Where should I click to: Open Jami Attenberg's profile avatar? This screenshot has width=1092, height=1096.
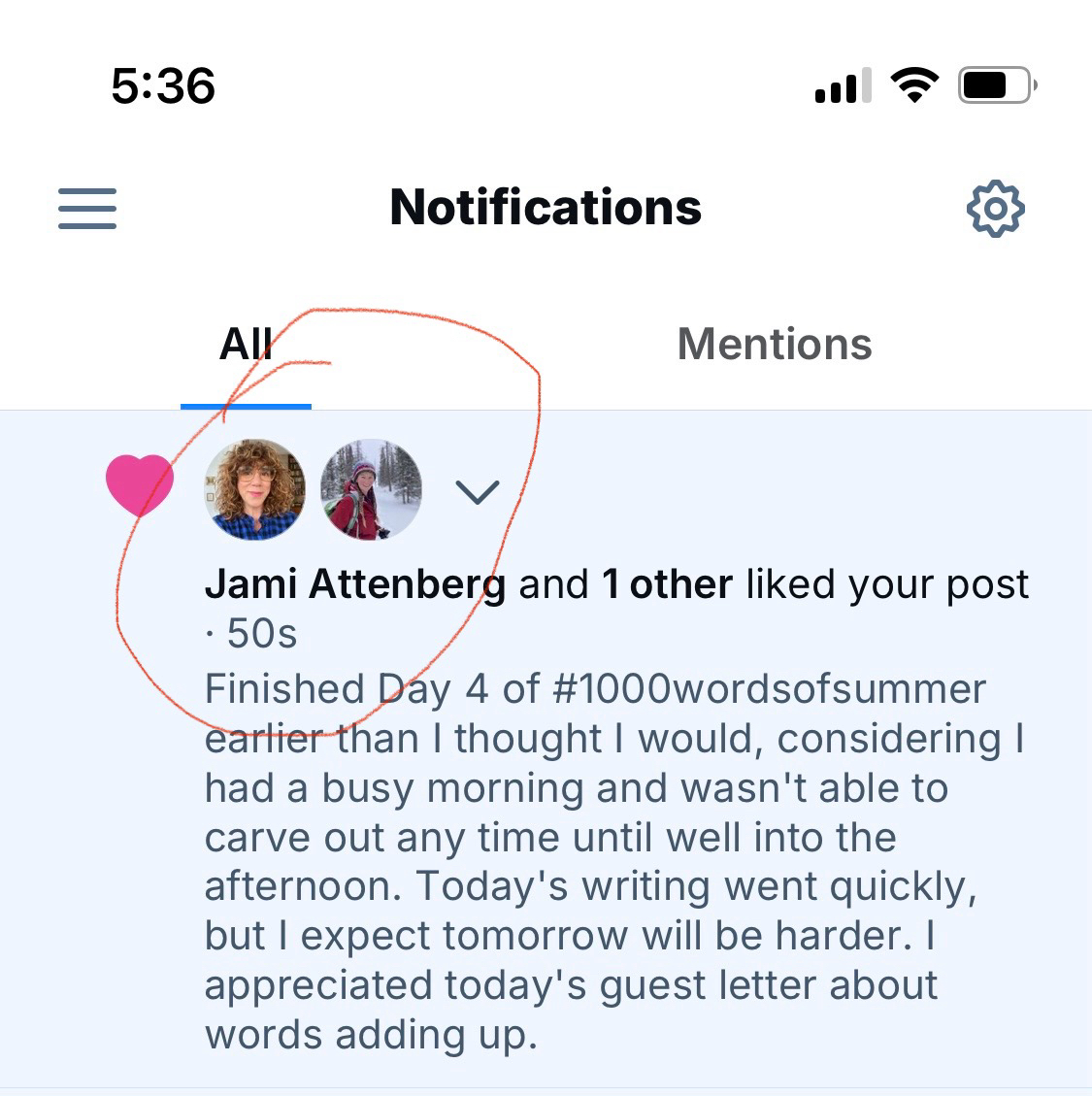point(255,489)
